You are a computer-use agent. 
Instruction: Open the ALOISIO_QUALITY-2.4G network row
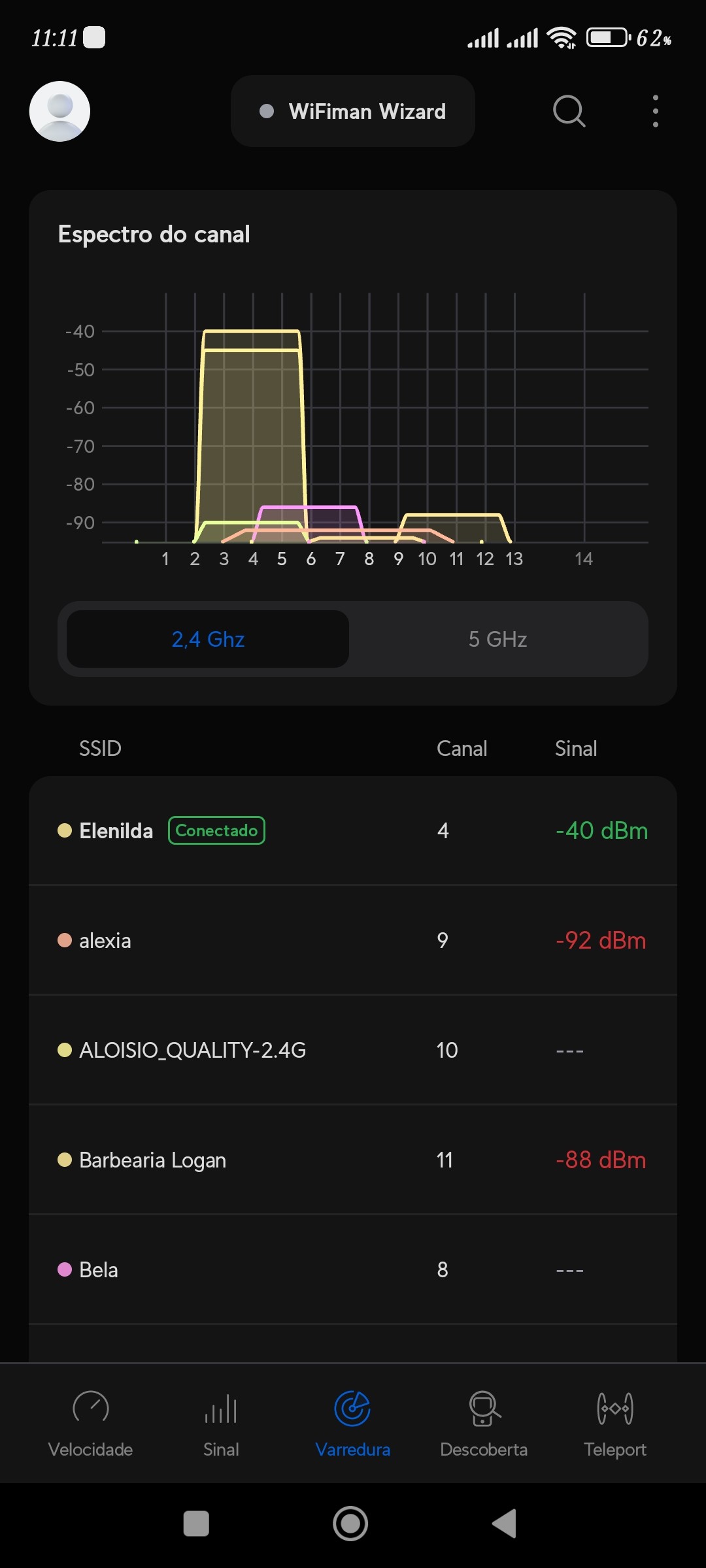353,1050
